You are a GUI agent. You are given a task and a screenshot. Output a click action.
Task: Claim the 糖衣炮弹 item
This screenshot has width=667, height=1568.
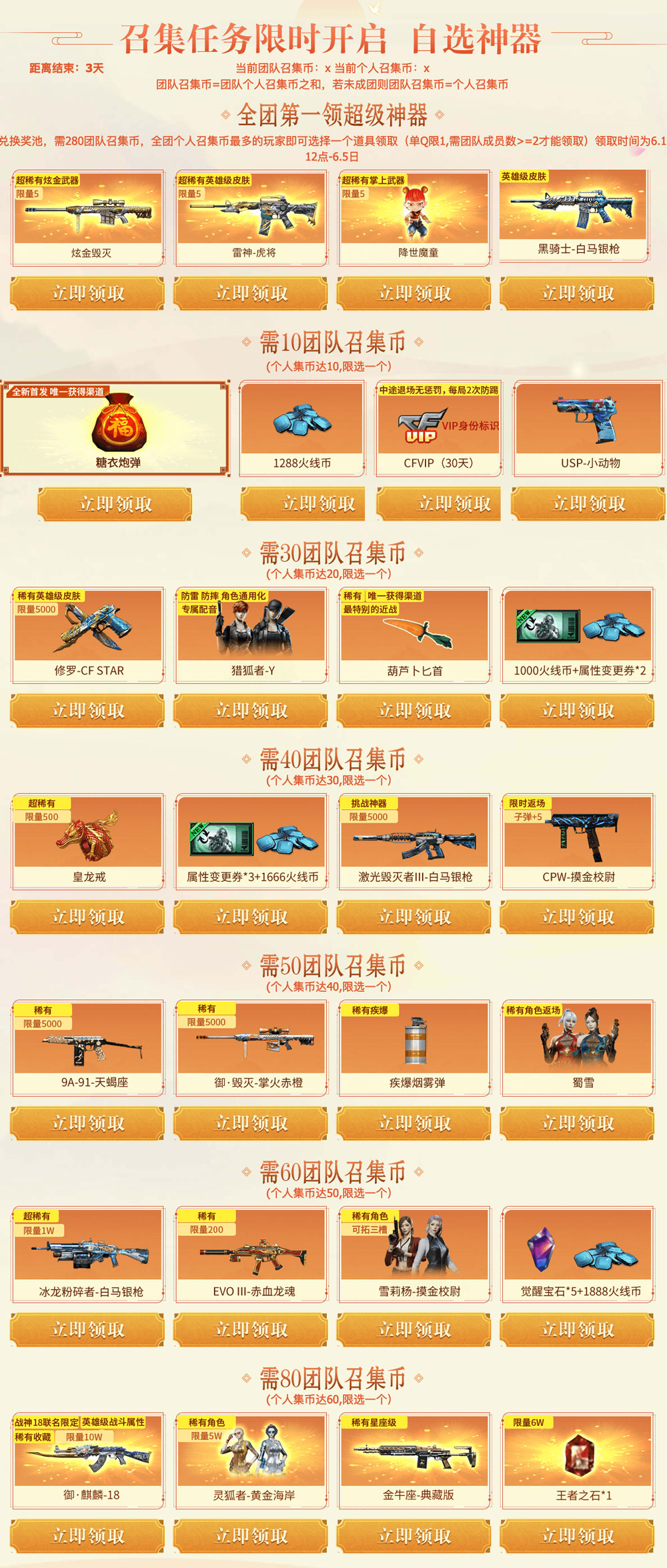click(x=115, y=505)
